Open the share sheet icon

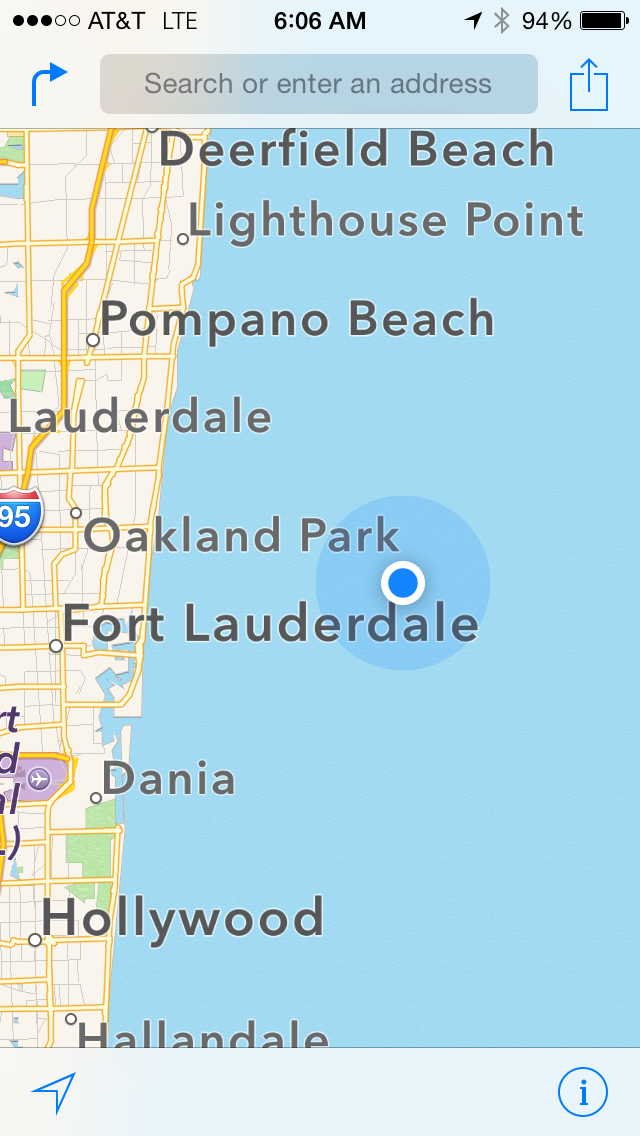(x=589, y=84)
